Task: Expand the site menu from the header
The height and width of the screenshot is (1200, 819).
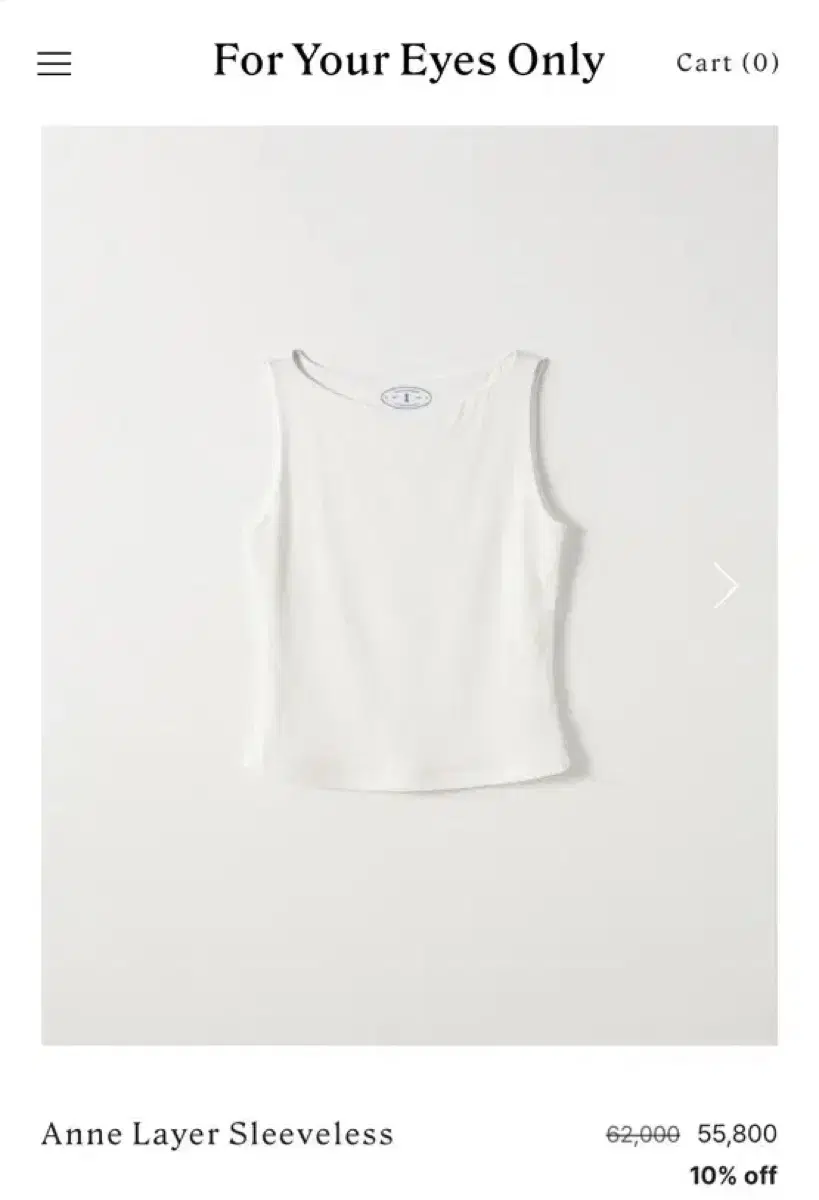Action: (55, 62)
